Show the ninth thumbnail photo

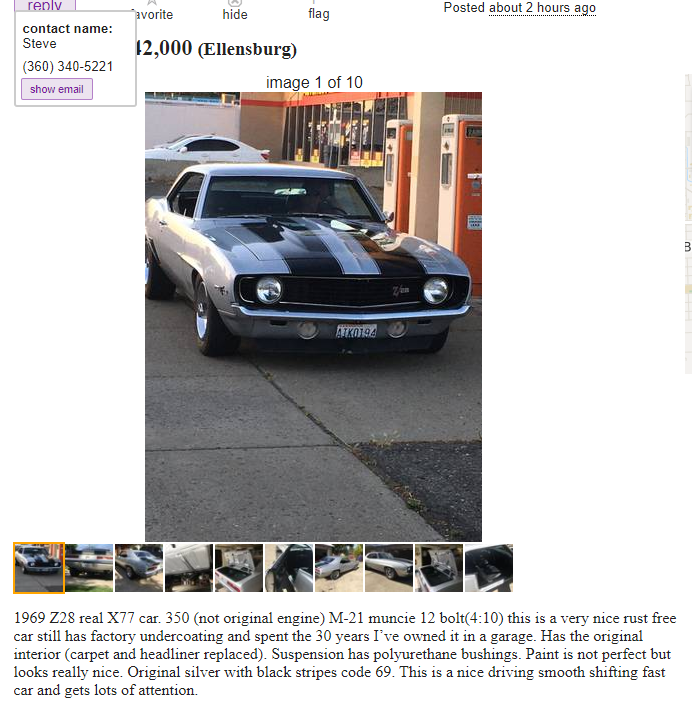pyautogui.click(x=439, y=568)
